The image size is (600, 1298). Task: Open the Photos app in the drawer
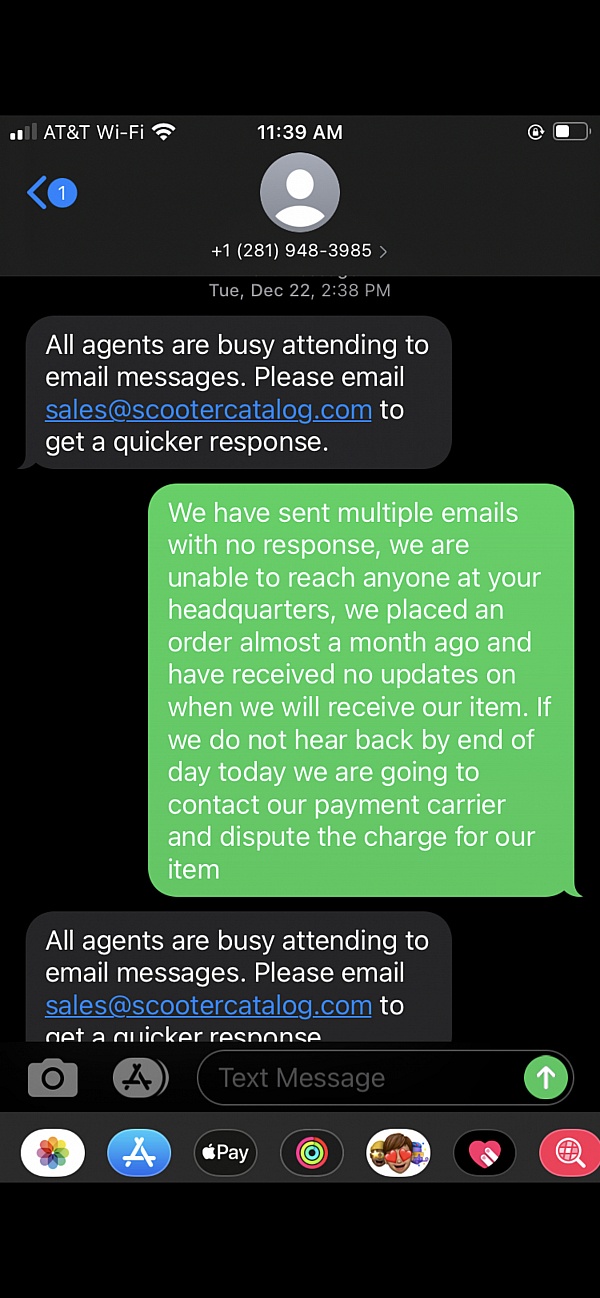(53, 1153)
